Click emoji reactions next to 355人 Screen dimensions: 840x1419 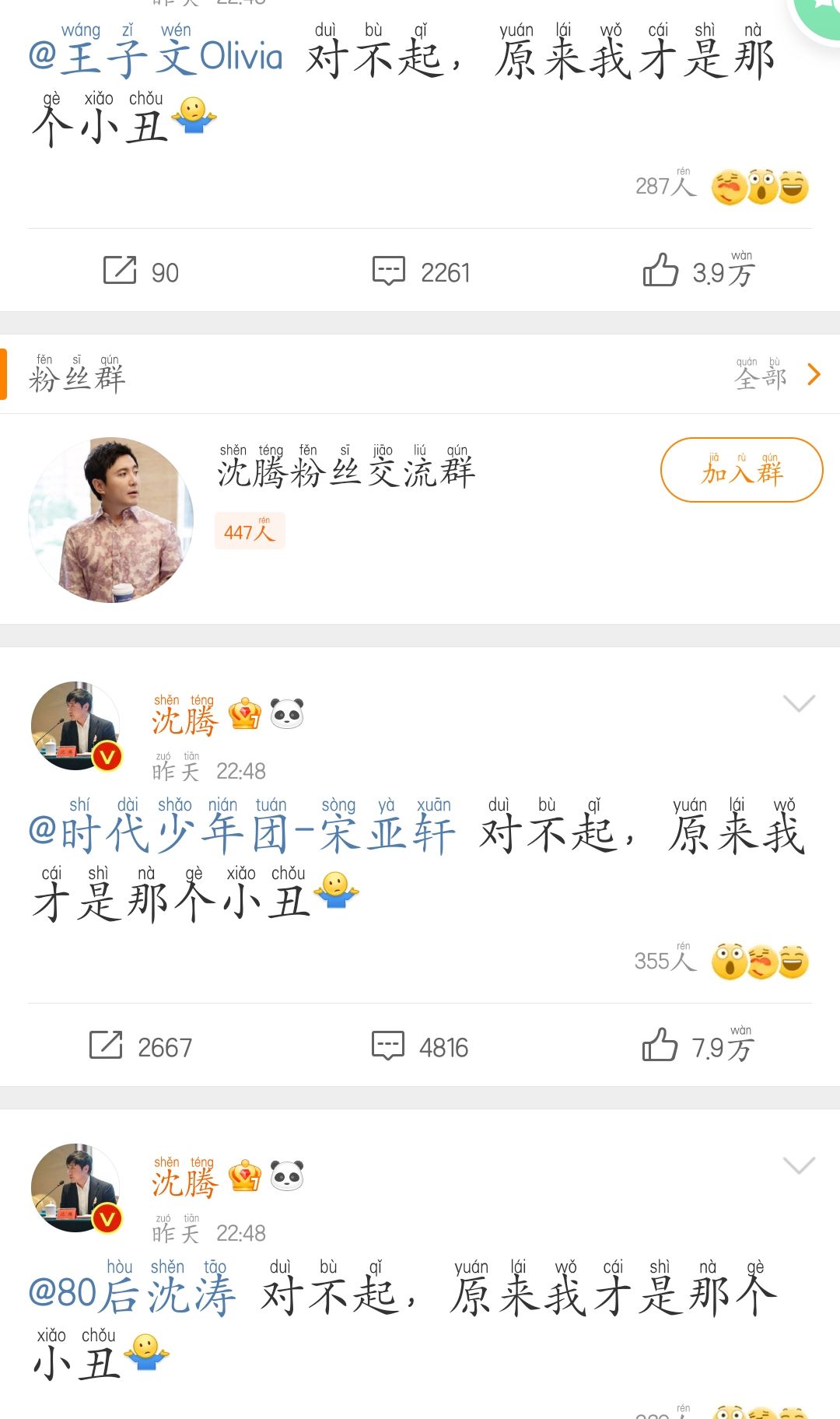pyautogui.click(x=758, y=961)
